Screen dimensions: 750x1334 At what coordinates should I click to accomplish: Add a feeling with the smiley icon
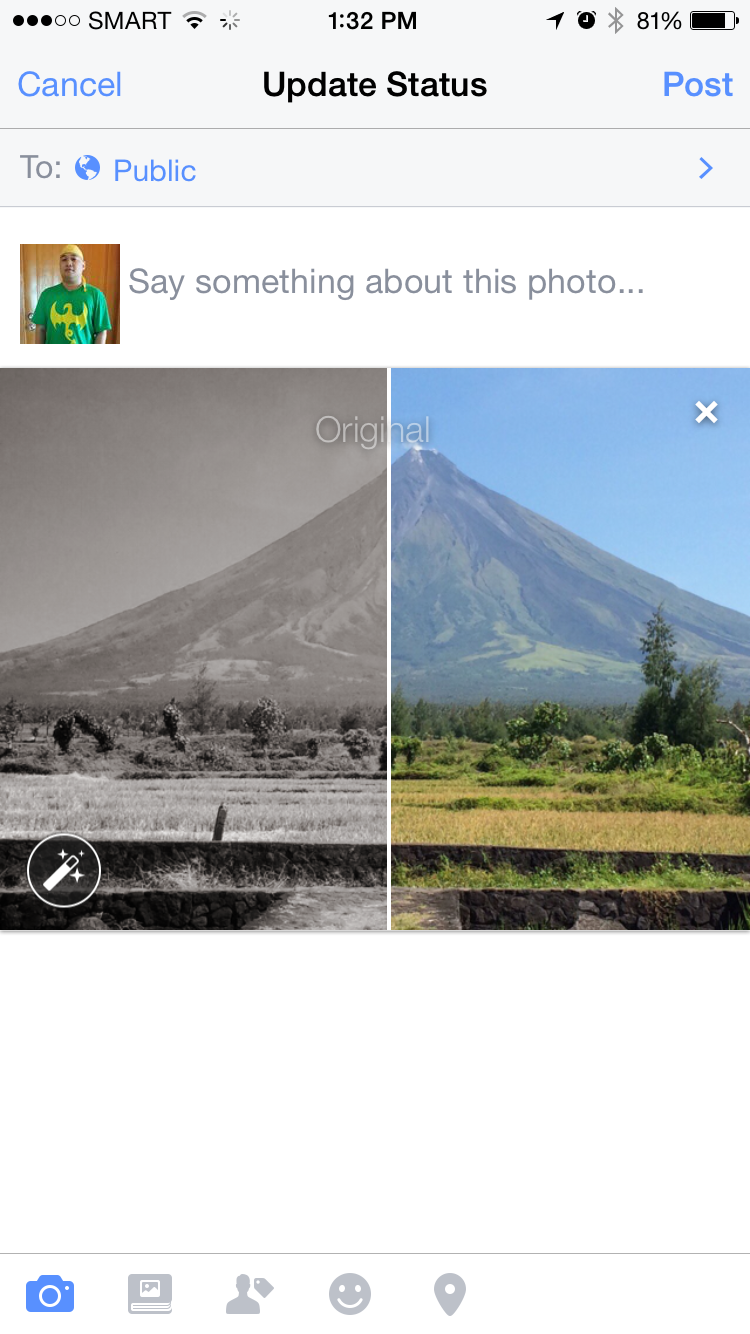(x=350, y=1295)
